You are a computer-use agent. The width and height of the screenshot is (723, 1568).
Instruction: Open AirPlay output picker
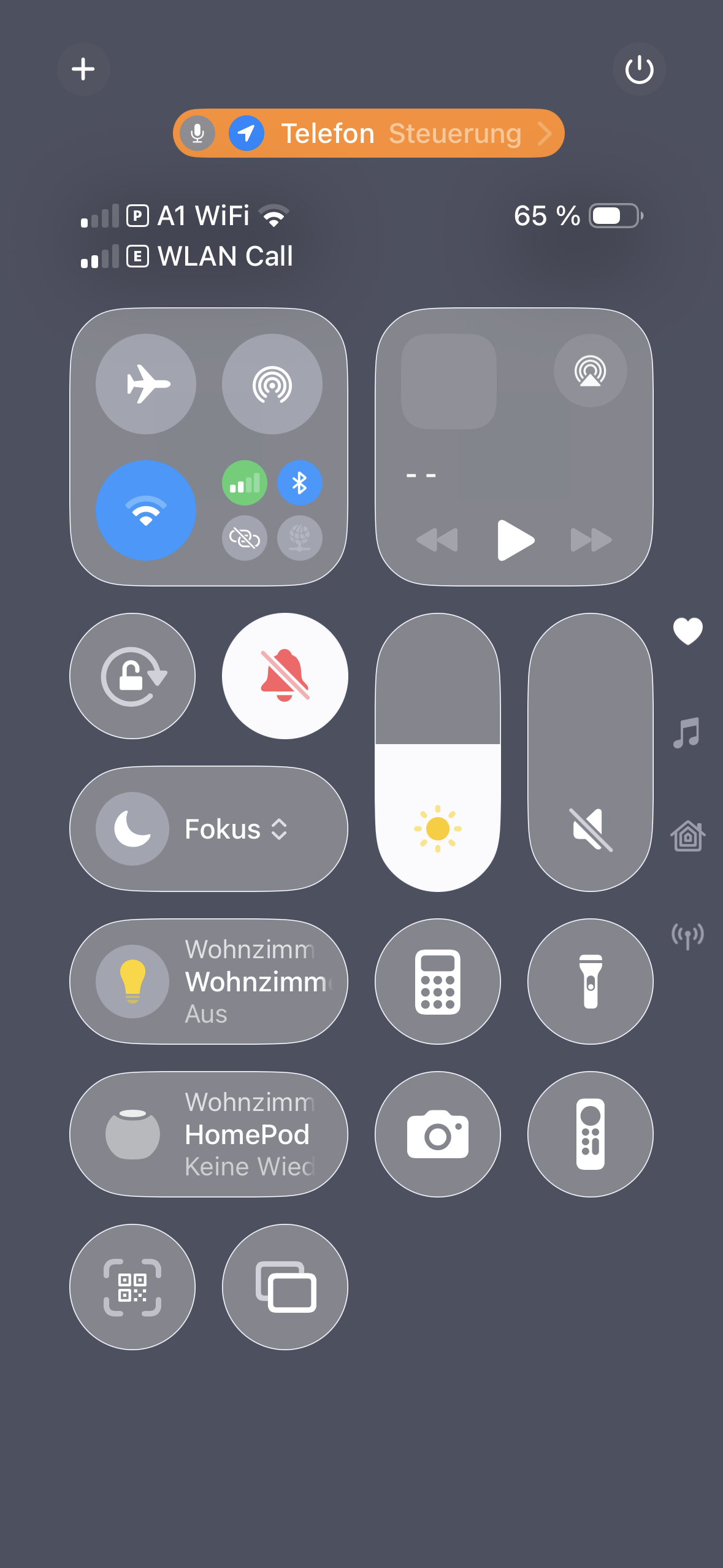point(591,371)
